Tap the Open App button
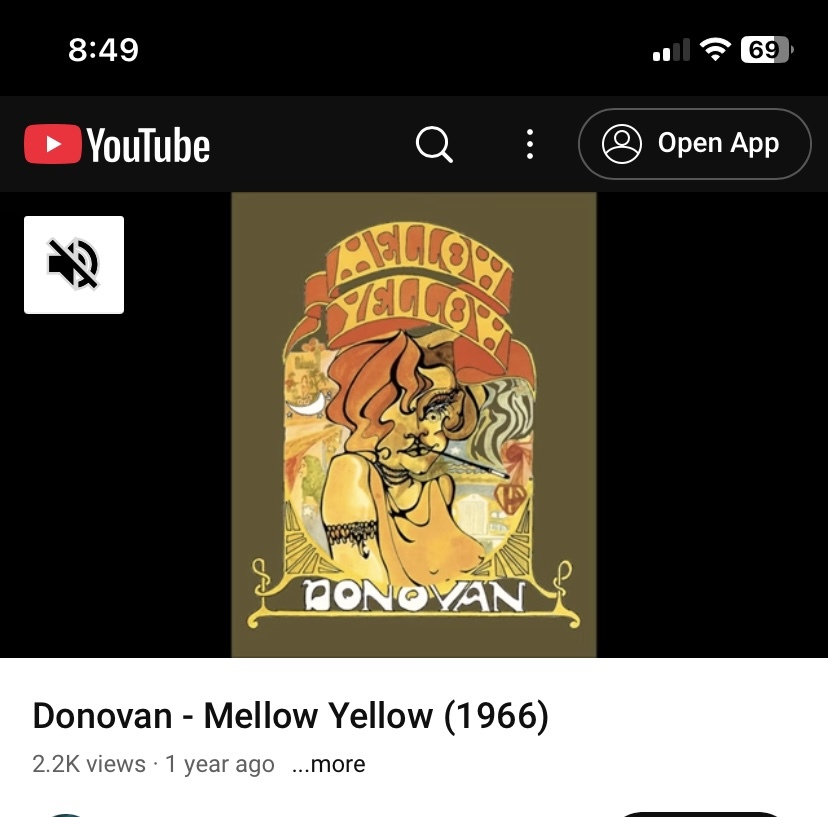This screenshot has height=817, width=828. pyautogui.click(x=694, y=144)
